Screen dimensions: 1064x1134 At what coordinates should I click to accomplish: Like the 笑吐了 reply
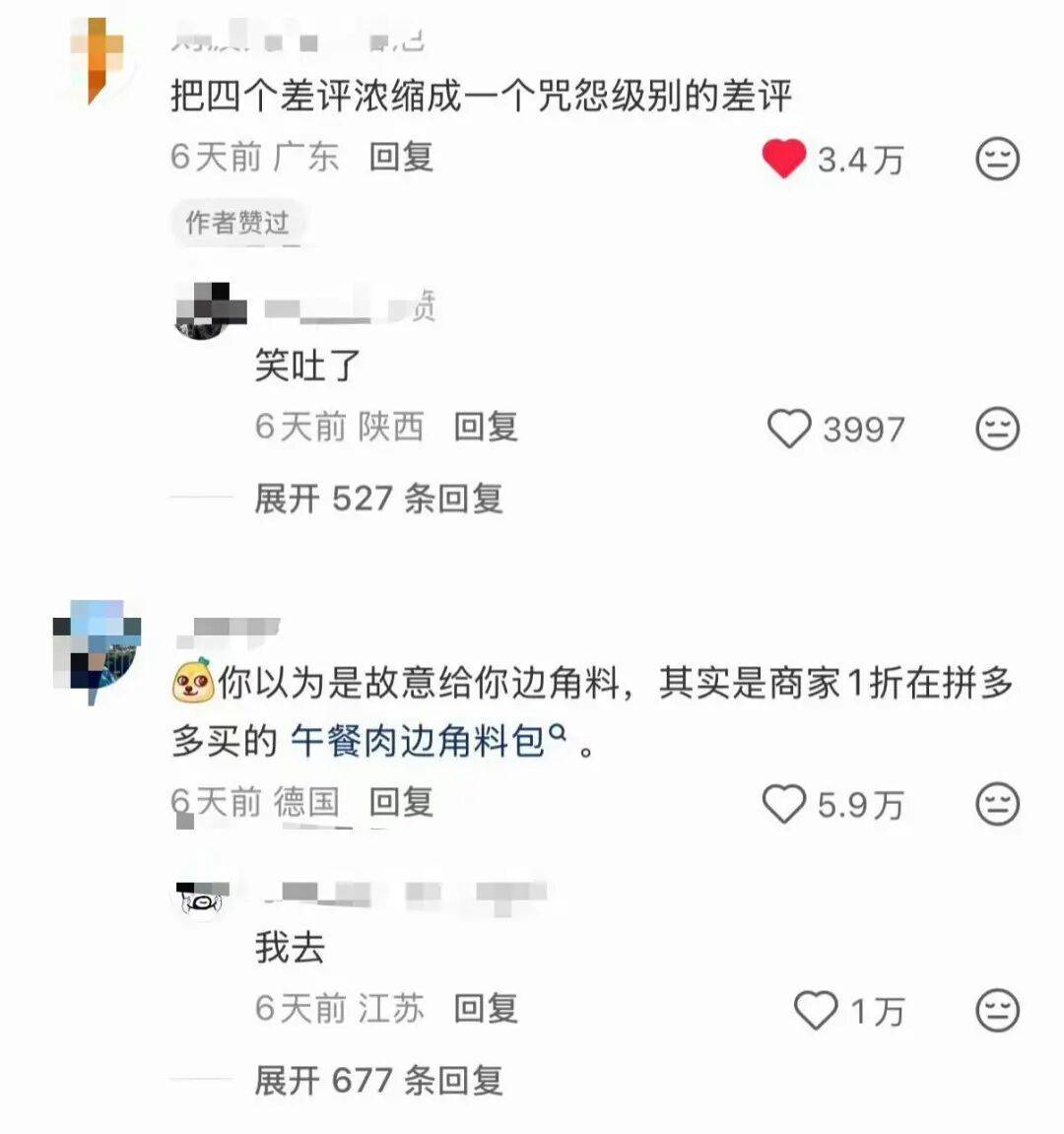point(788,429)
